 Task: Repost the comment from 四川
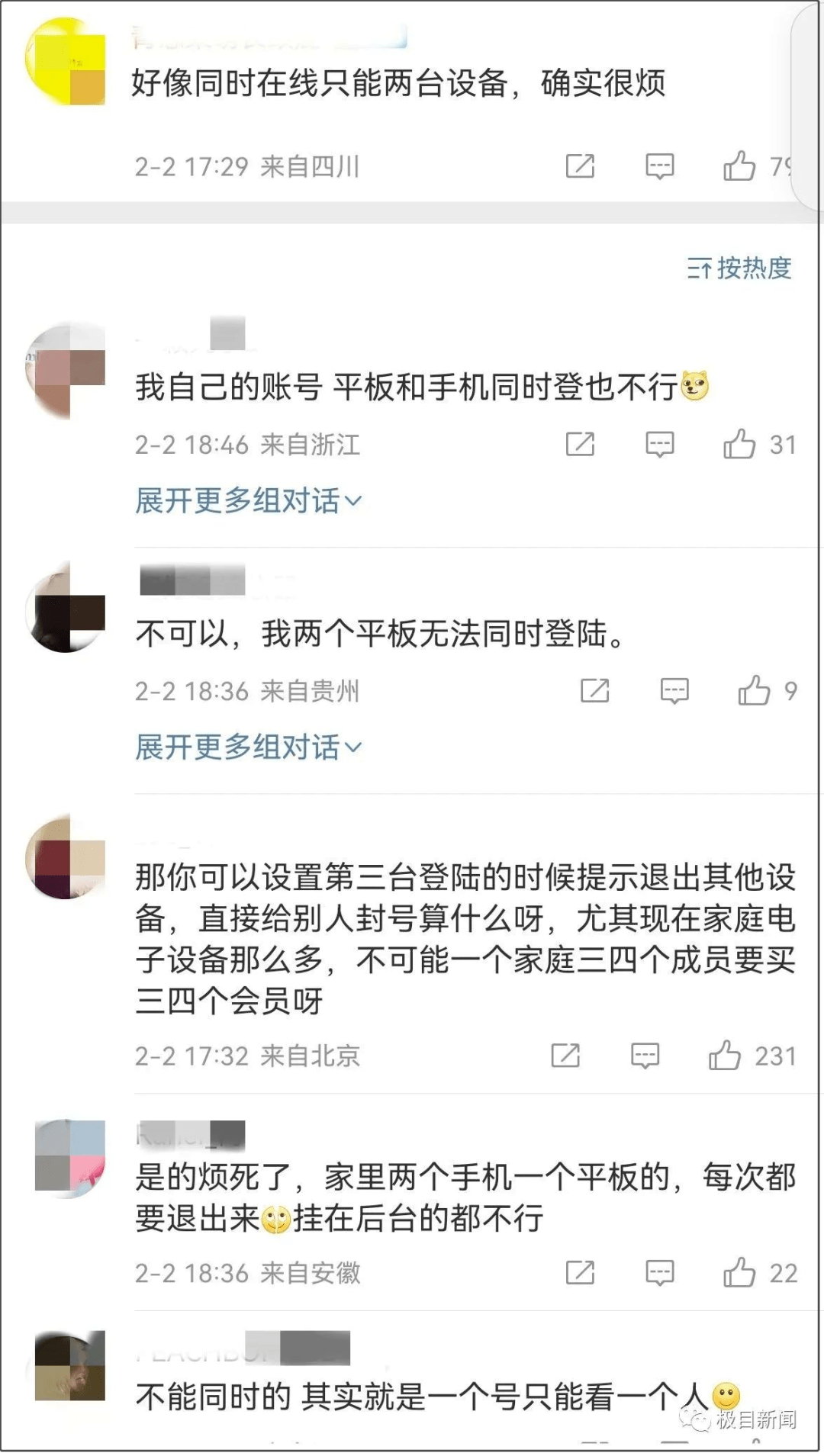tap(580, 166)
